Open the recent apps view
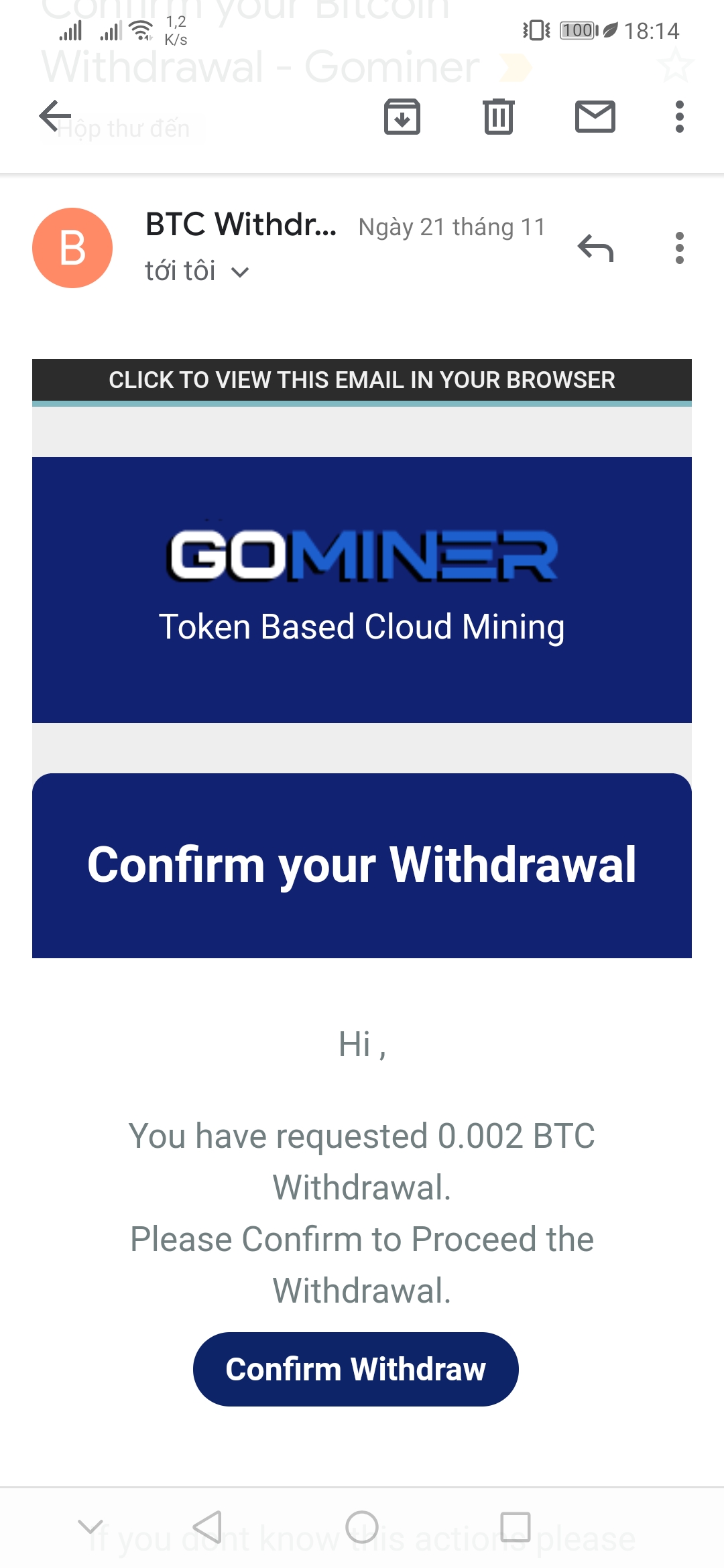The width and height of the screenshot is (724, 1568). (x=516, y=1528)
